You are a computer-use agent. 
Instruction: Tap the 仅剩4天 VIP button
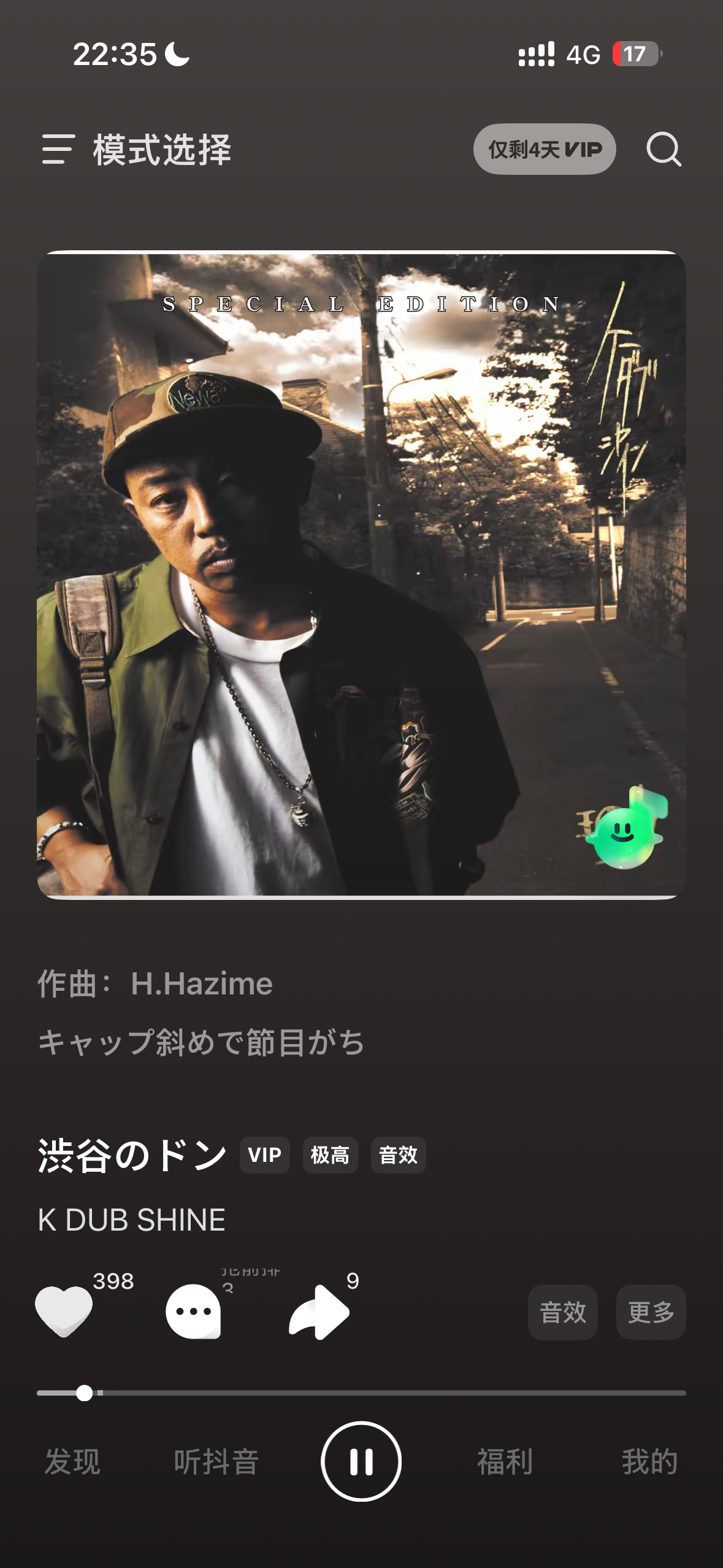pos(544,150)
